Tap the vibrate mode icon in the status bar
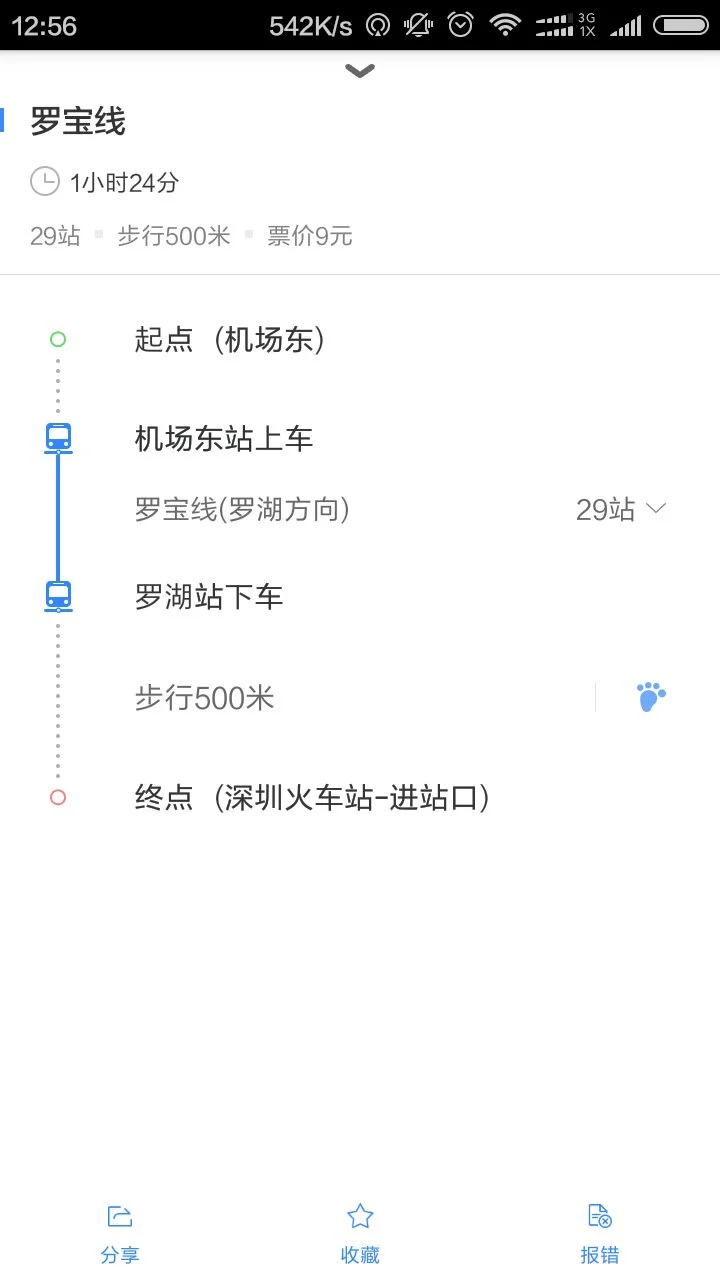720x1280 pixels. pyautogui.click(x=417, y=25)
